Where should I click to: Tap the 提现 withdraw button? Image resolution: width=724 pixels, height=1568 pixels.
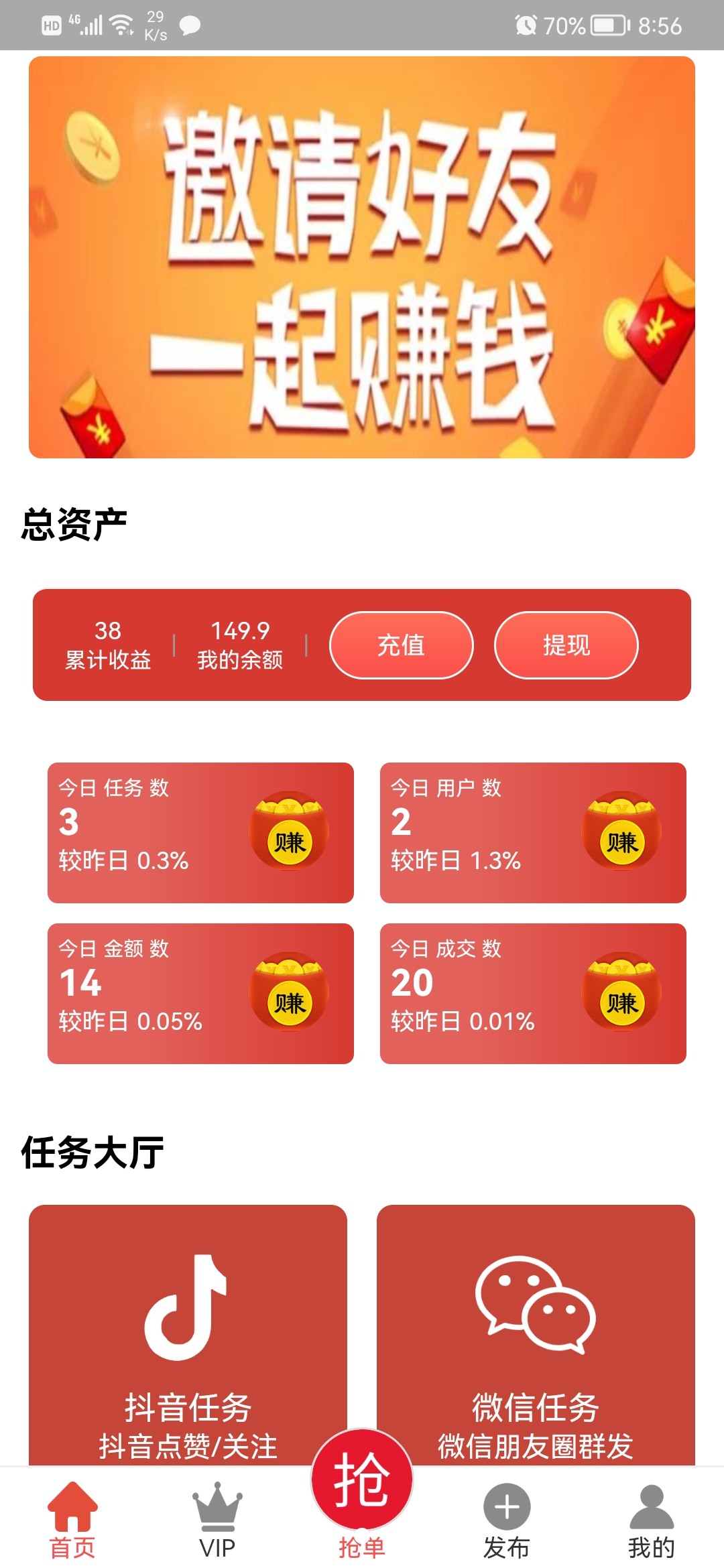click(x=566, y=645)
